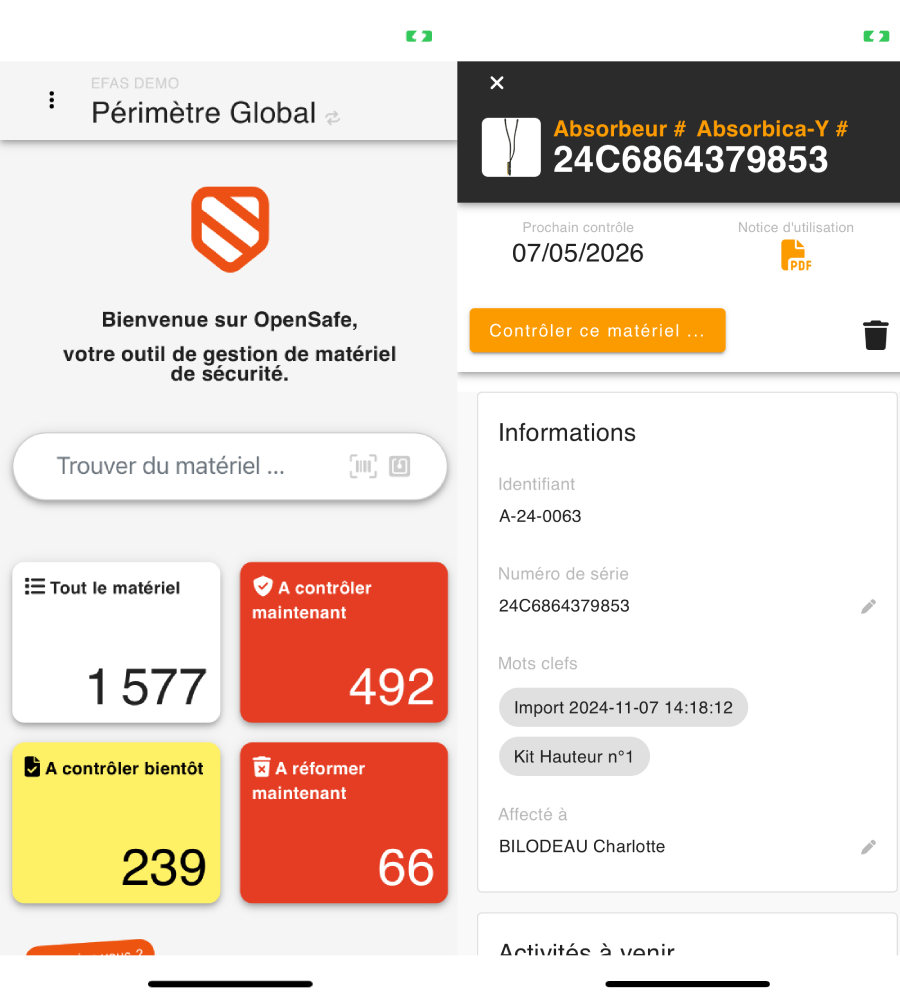Select the Import 2024-11-07 14:18:12 keyword chip

coord(623,708)
